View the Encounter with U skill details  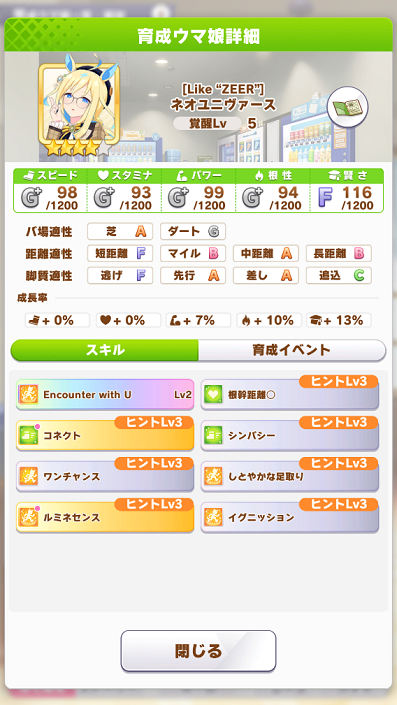click(x=105, y=394)
